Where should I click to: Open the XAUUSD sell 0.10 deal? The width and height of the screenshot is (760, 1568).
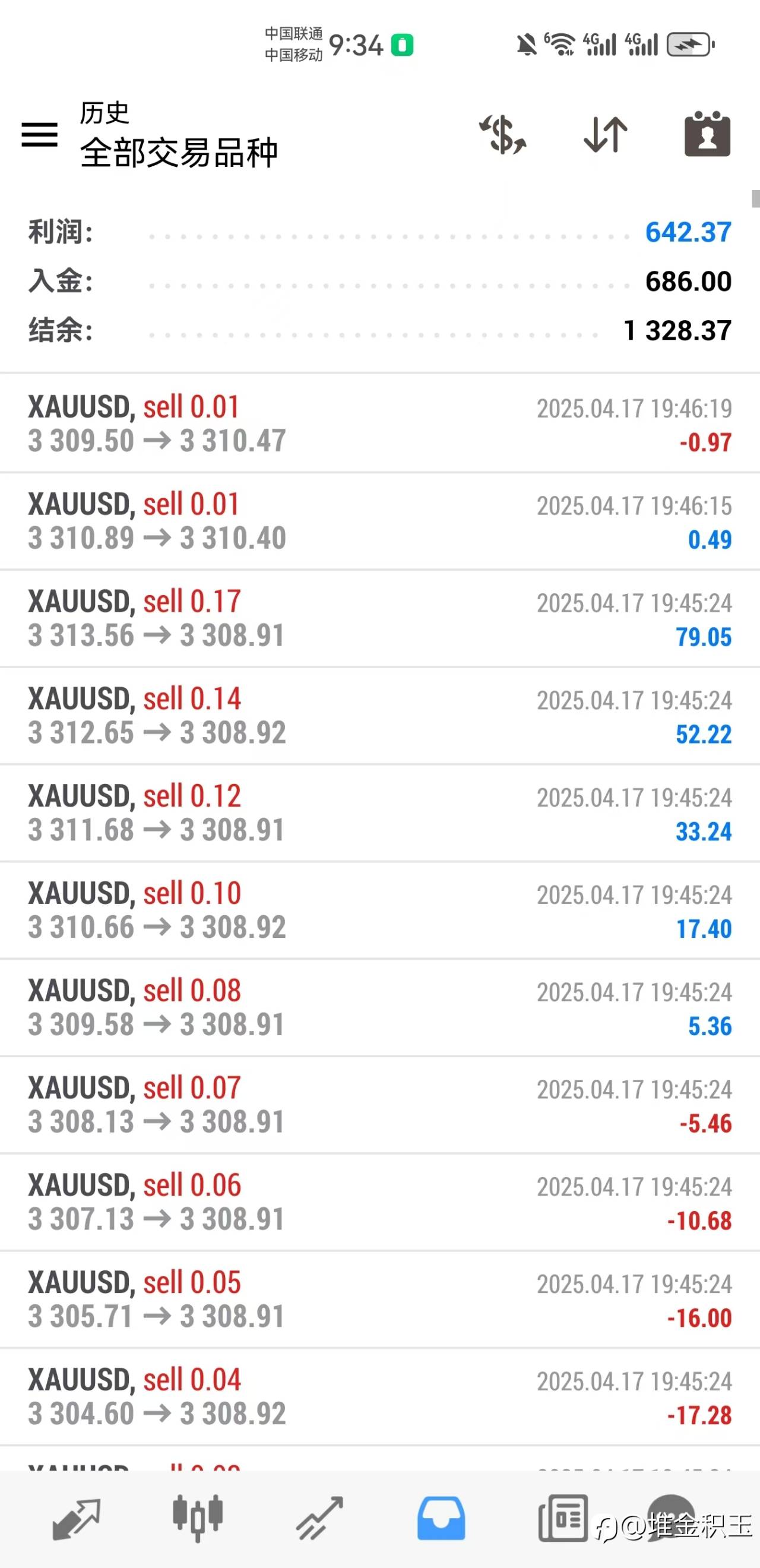pos(379,911)
